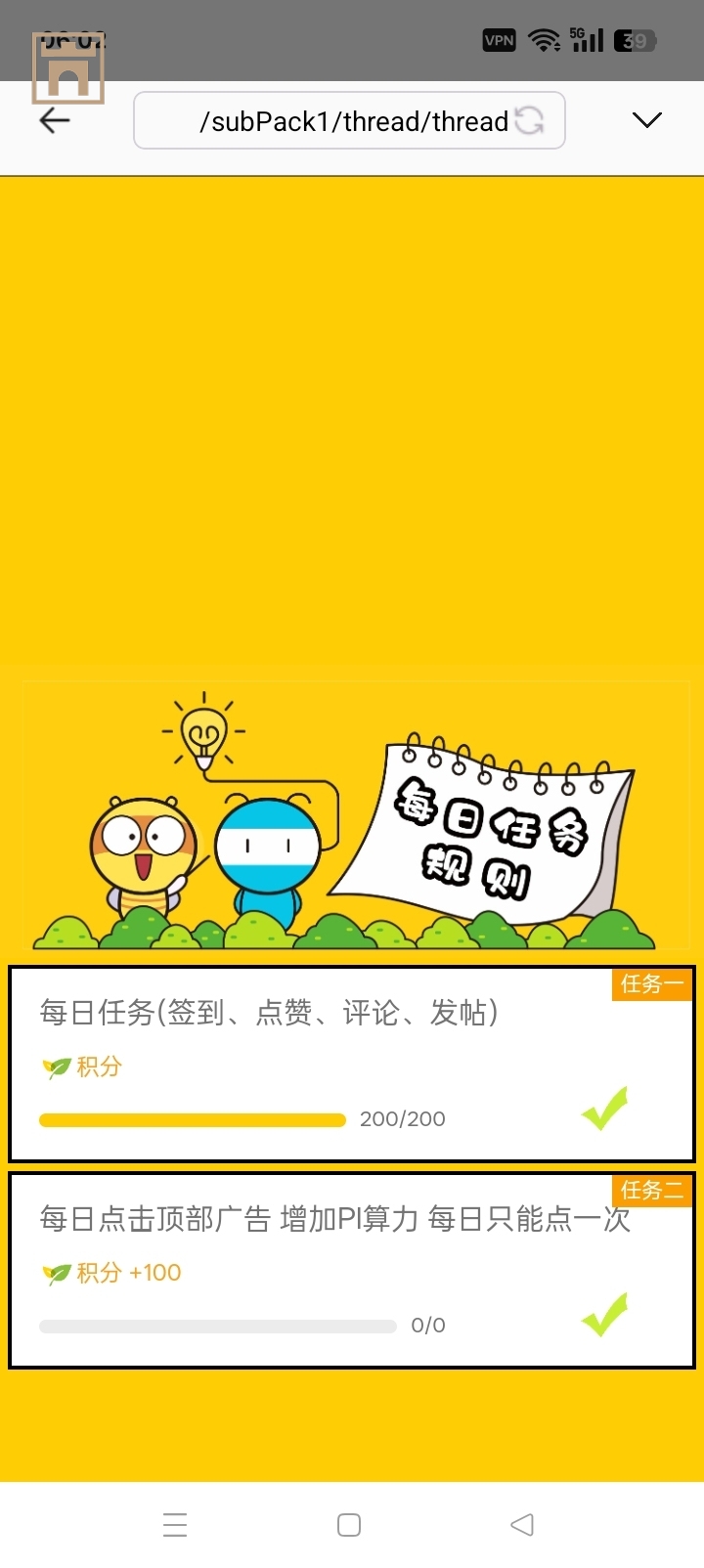
Task: Reload the page with the refresh icon
Action: pyautogui.click(x=530, y=121)
